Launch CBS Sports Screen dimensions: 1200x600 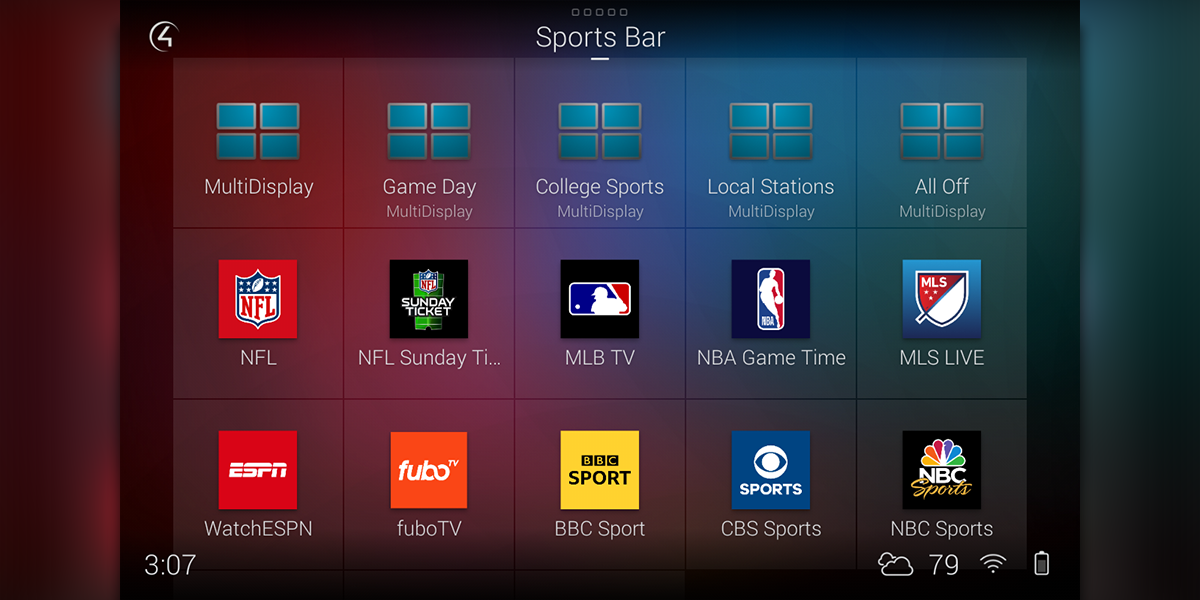tap(770, 470)
